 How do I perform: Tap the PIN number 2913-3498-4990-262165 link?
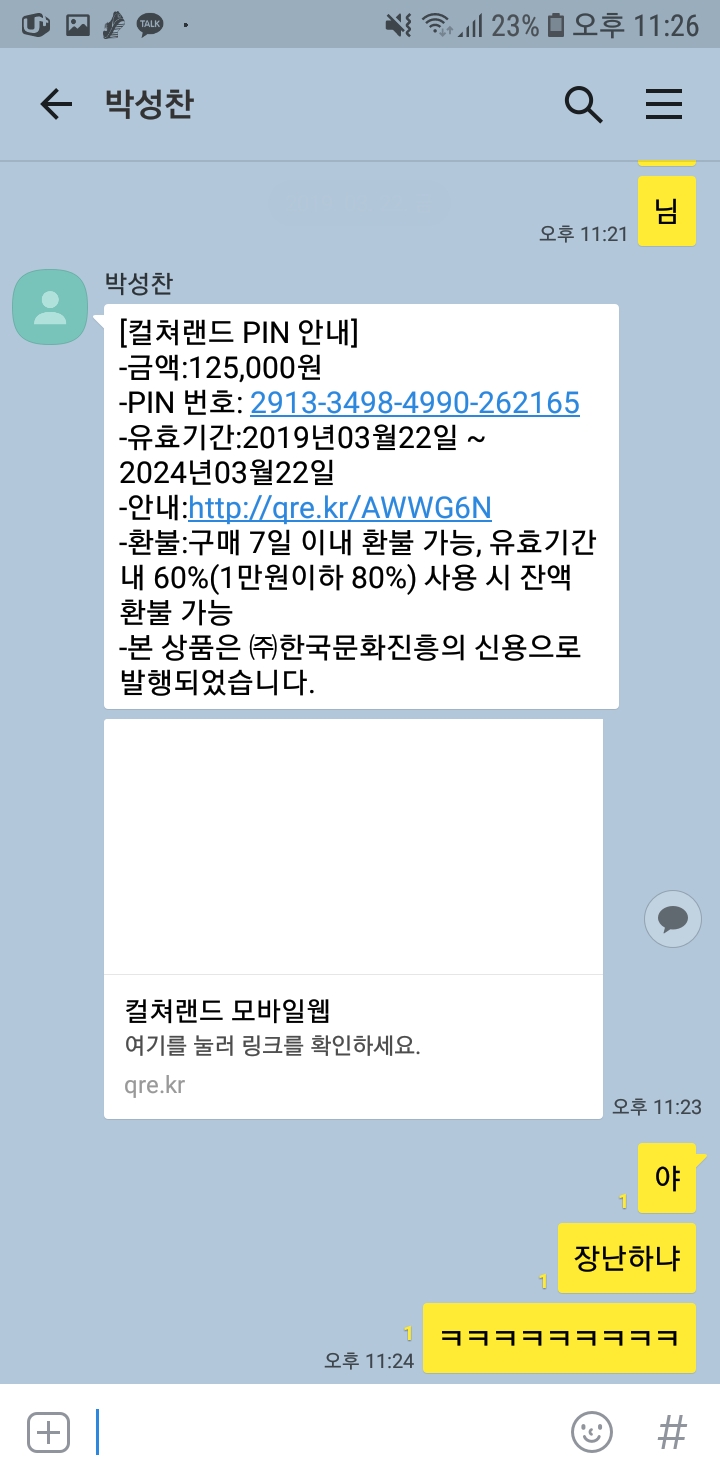414,402
